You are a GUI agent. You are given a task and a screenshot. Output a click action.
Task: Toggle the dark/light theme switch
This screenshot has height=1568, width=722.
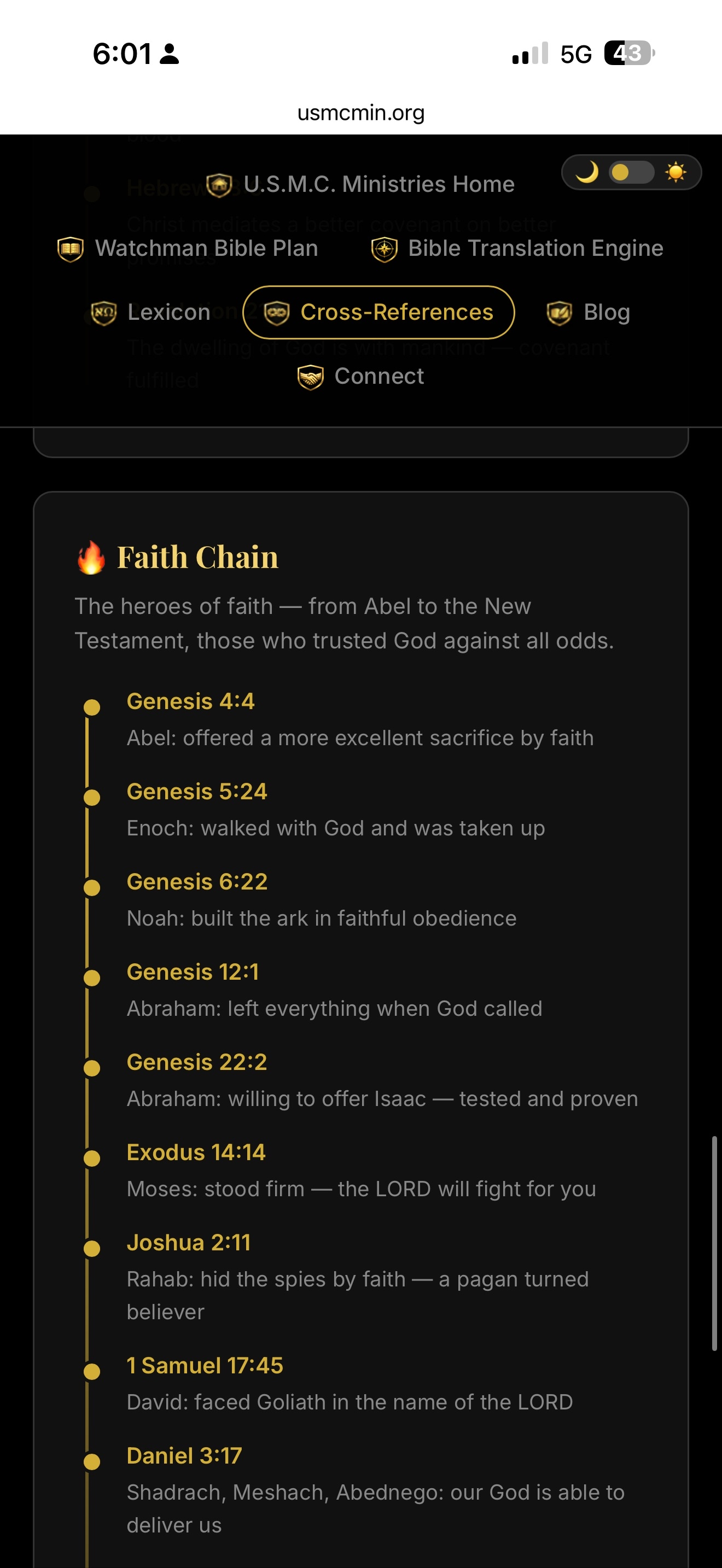pyautogui.click(x=631, y=172)
